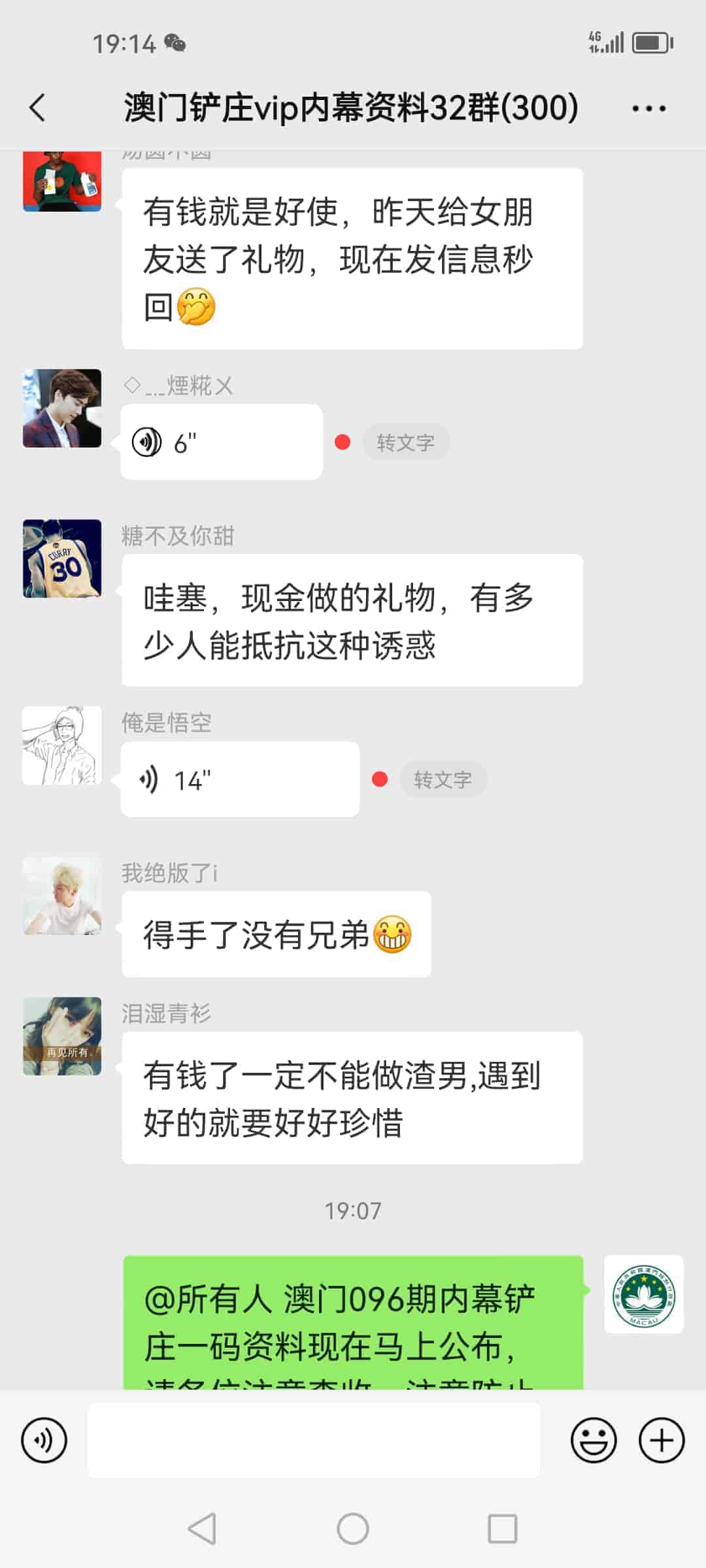Image resolution: width=706 pixels, height=1568 pixels.
Task: Tap the Android home circle button
Action: click(x=352, y=1527)
